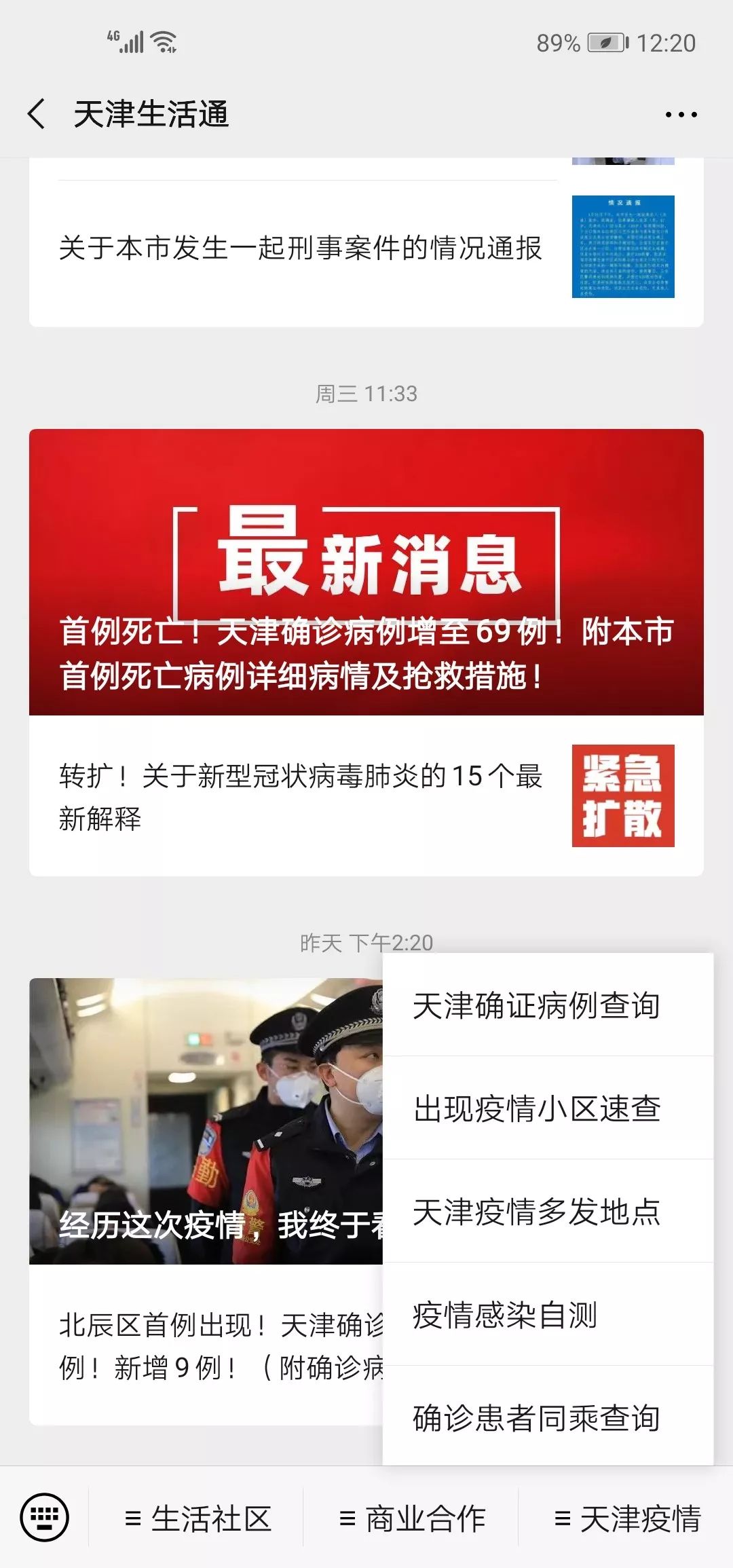Open the 最新消息 首例死亡 article card

click(x=366, y=572)
